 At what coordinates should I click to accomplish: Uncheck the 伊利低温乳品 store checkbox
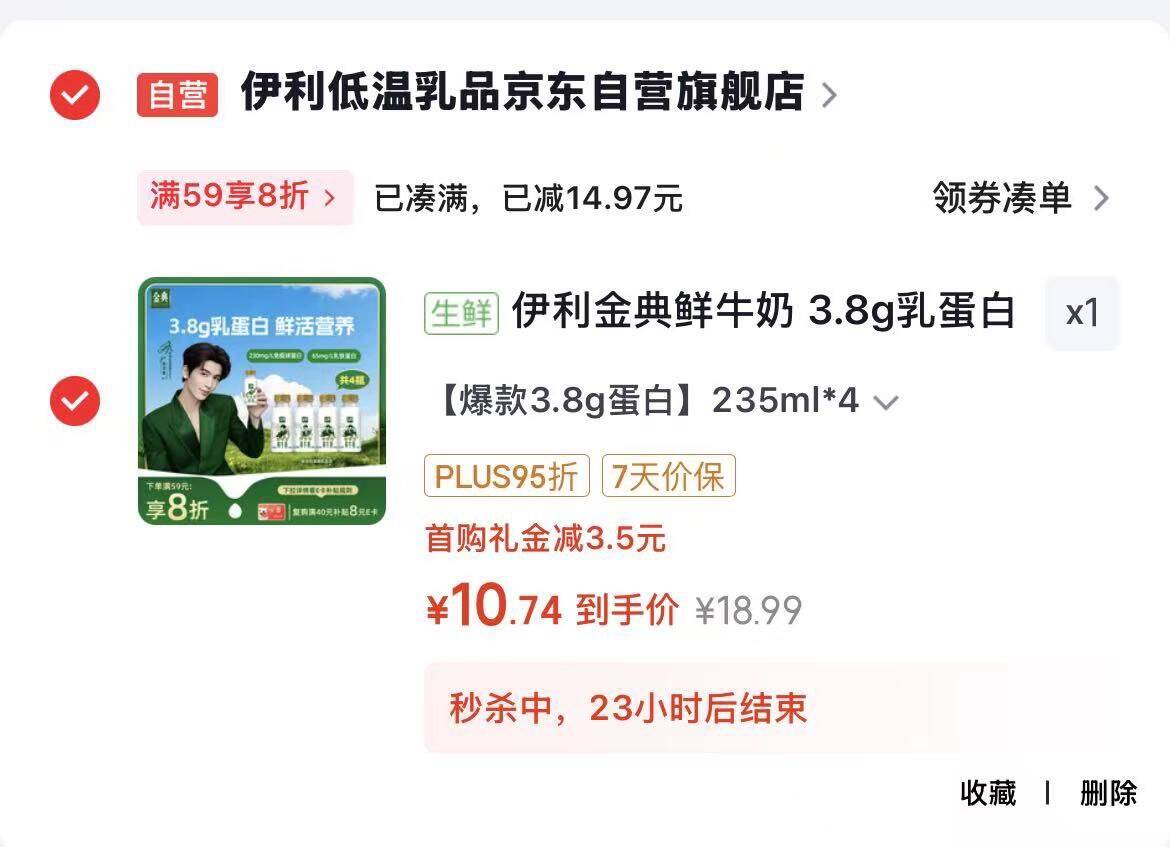coord(75,95)
